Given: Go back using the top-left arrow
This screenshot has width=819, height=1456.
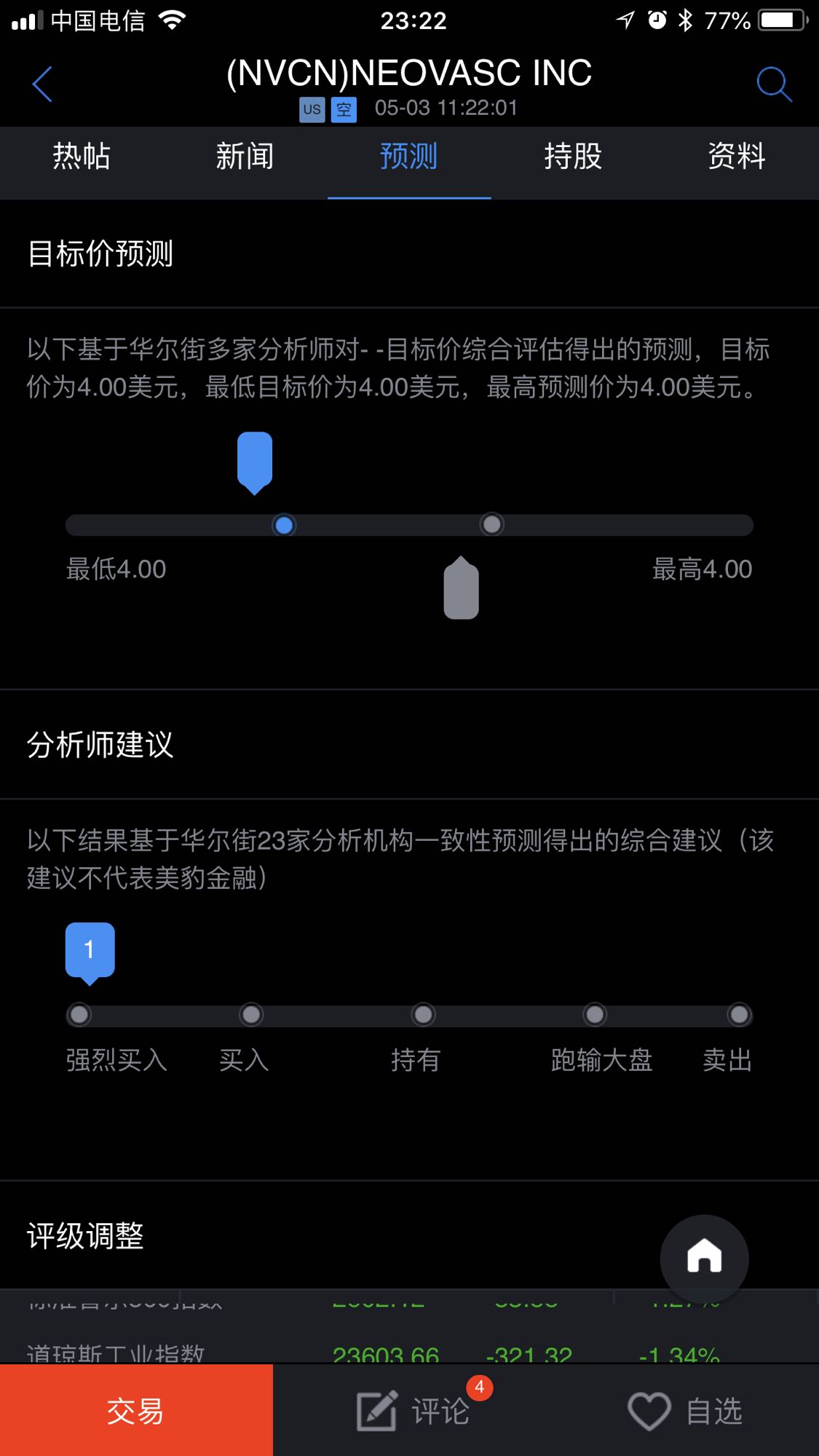Looking at the screenshot, I should point(42,84).
